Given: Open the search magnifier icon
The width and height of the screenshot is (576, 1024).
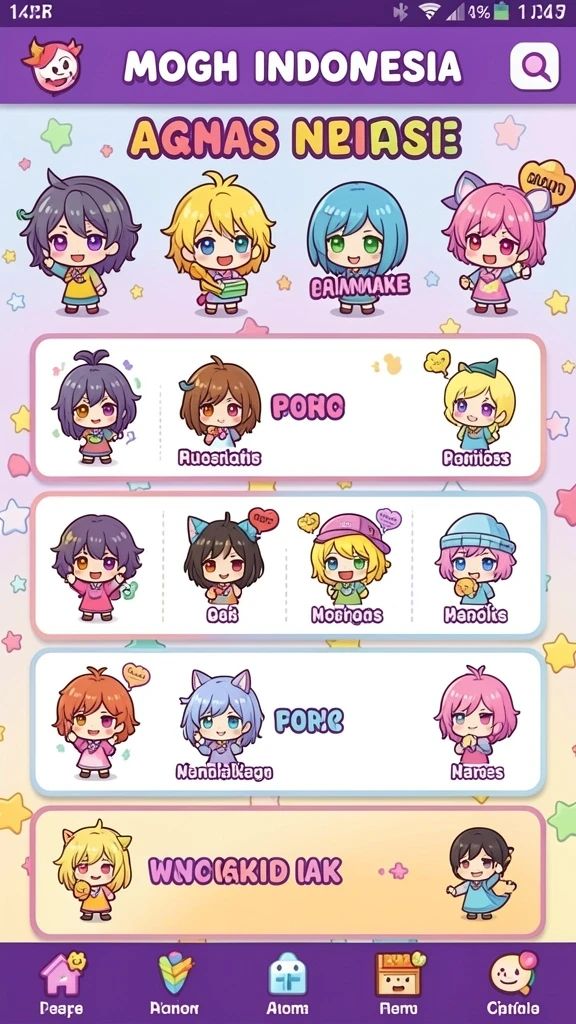Looking at the screenshot, I should click(x=534, y=66).
